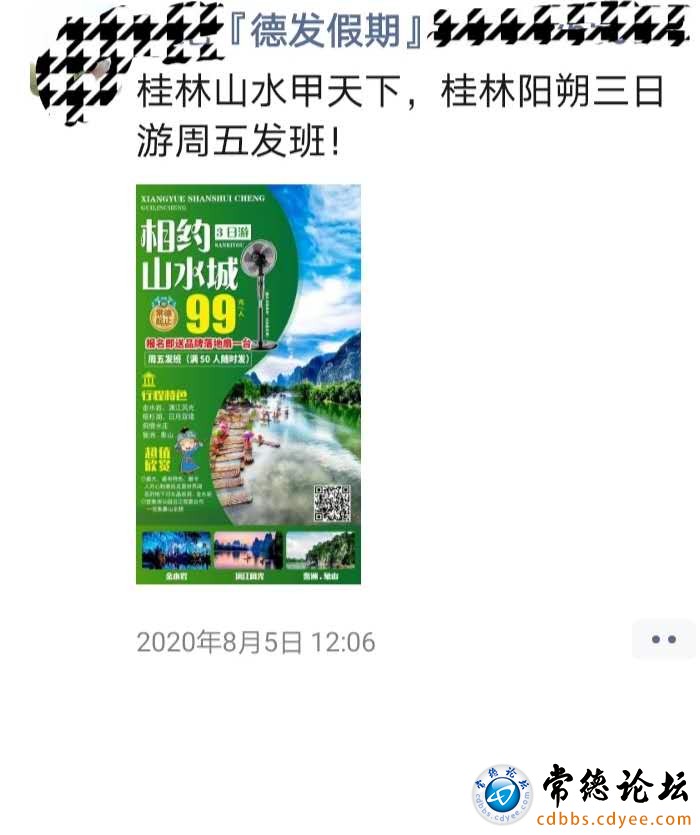Open the Guilin tour poster image

[x=248, y=384]
